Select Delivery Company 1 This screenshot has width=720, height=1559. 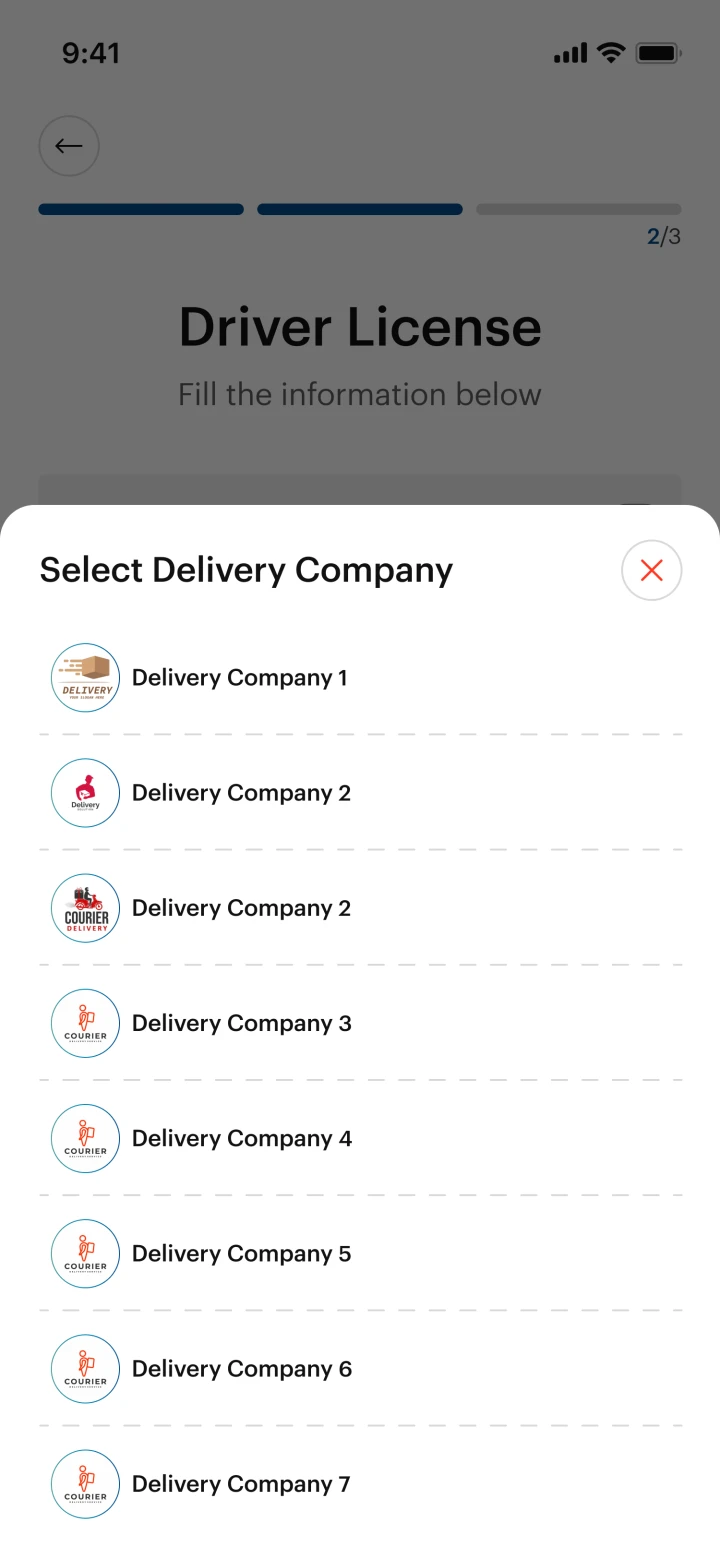point(240,678)
